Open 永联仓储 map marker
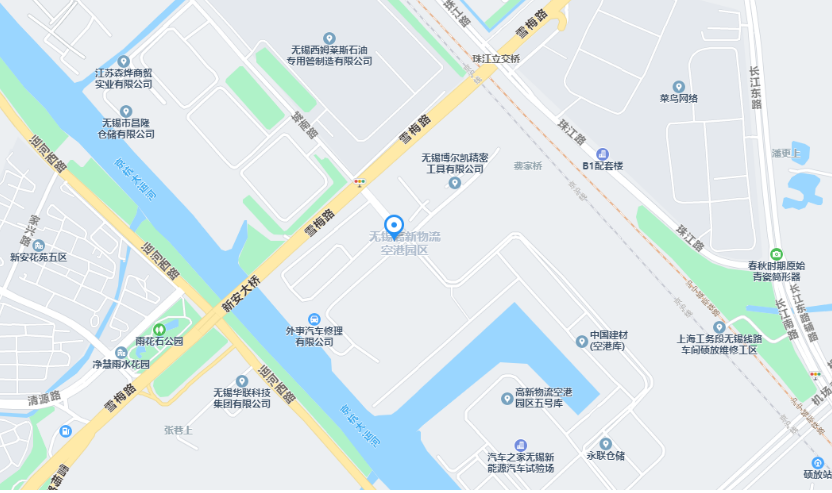This screenshot has width=832, height=493. click(x=604, y=443)
